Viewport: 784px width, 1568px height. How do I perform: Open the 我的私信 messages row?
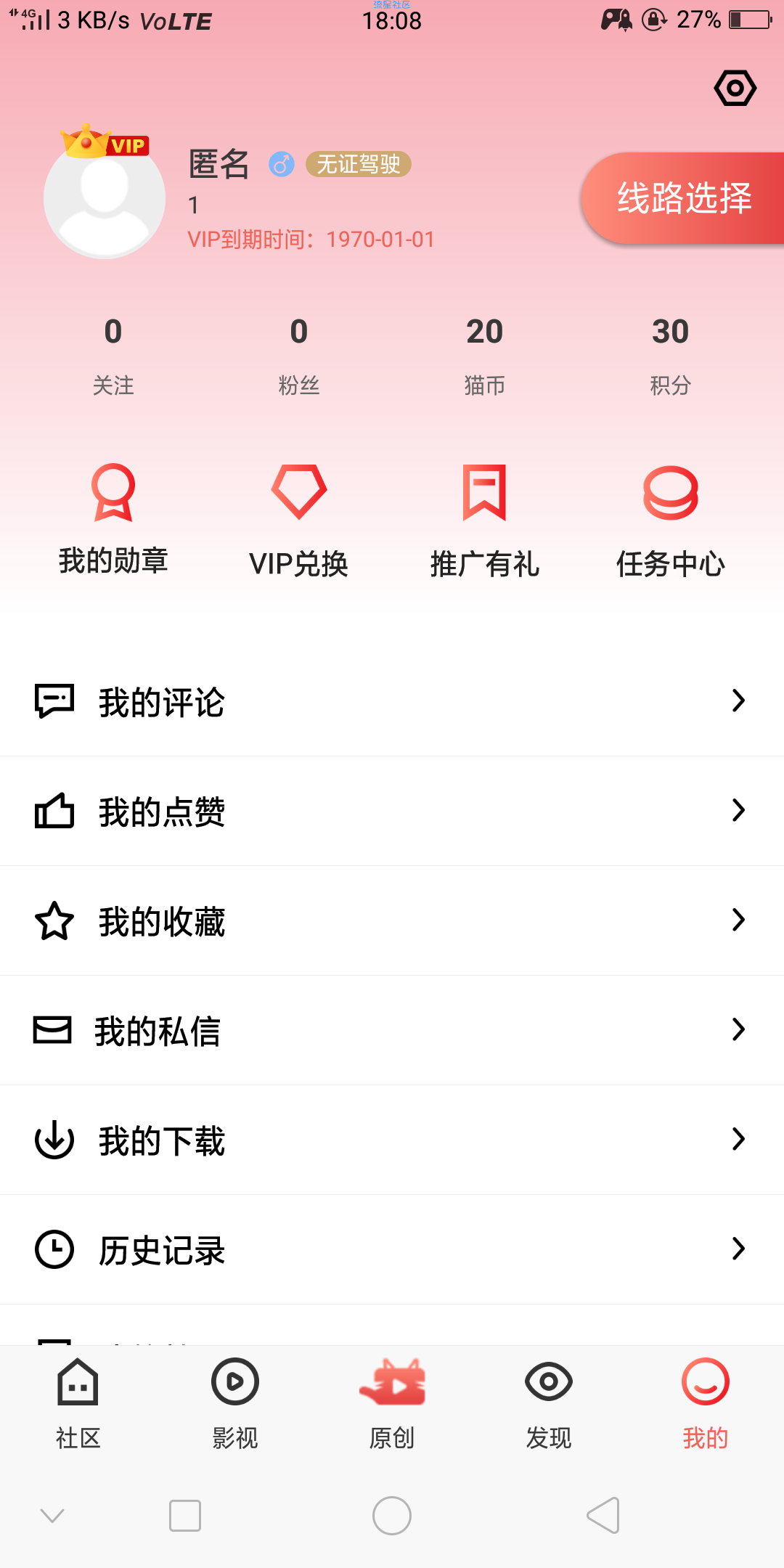[x=392, y=1030]
